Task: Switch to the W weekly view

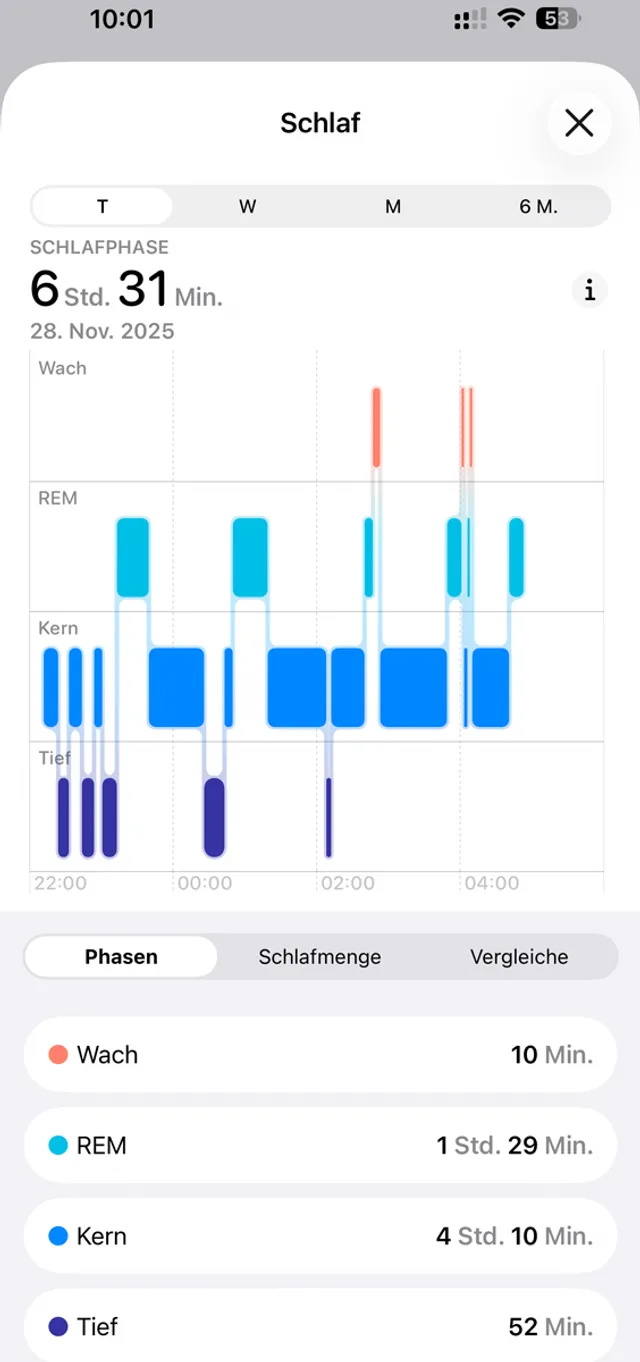Action: click(247, 207)
